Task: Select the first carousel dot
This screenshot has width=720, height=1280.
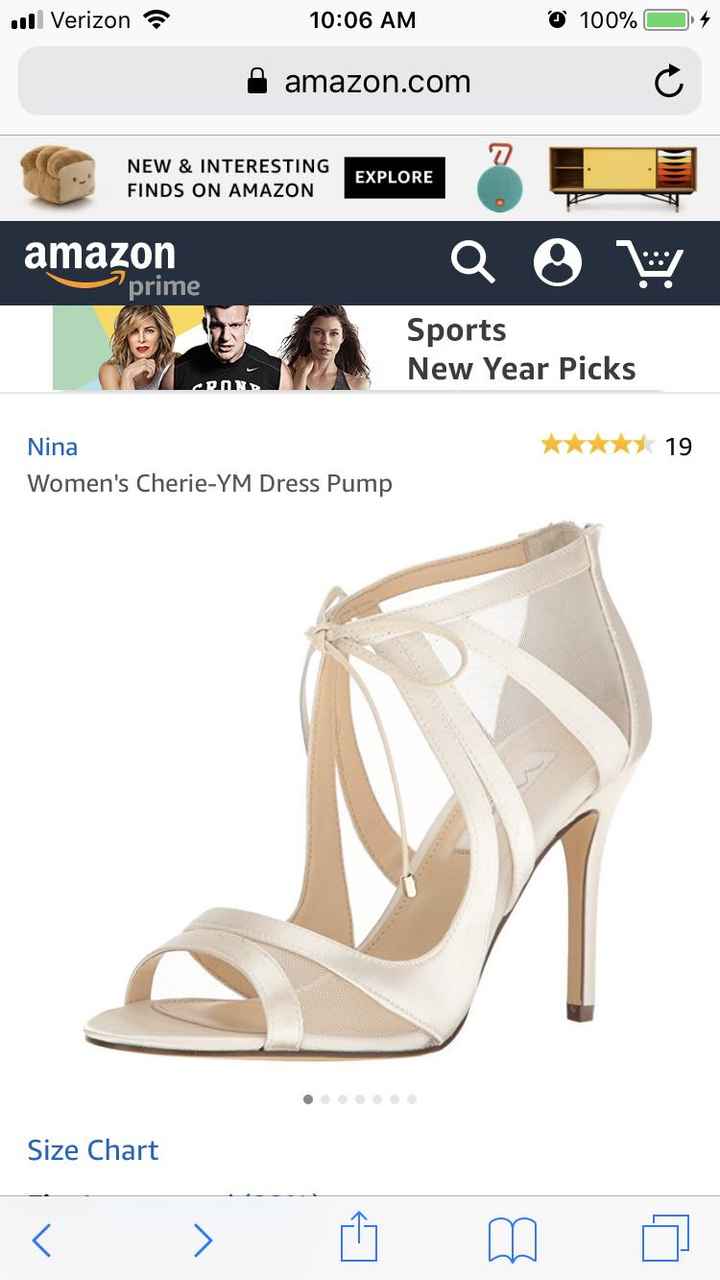Action: [x=308, y=1098]
